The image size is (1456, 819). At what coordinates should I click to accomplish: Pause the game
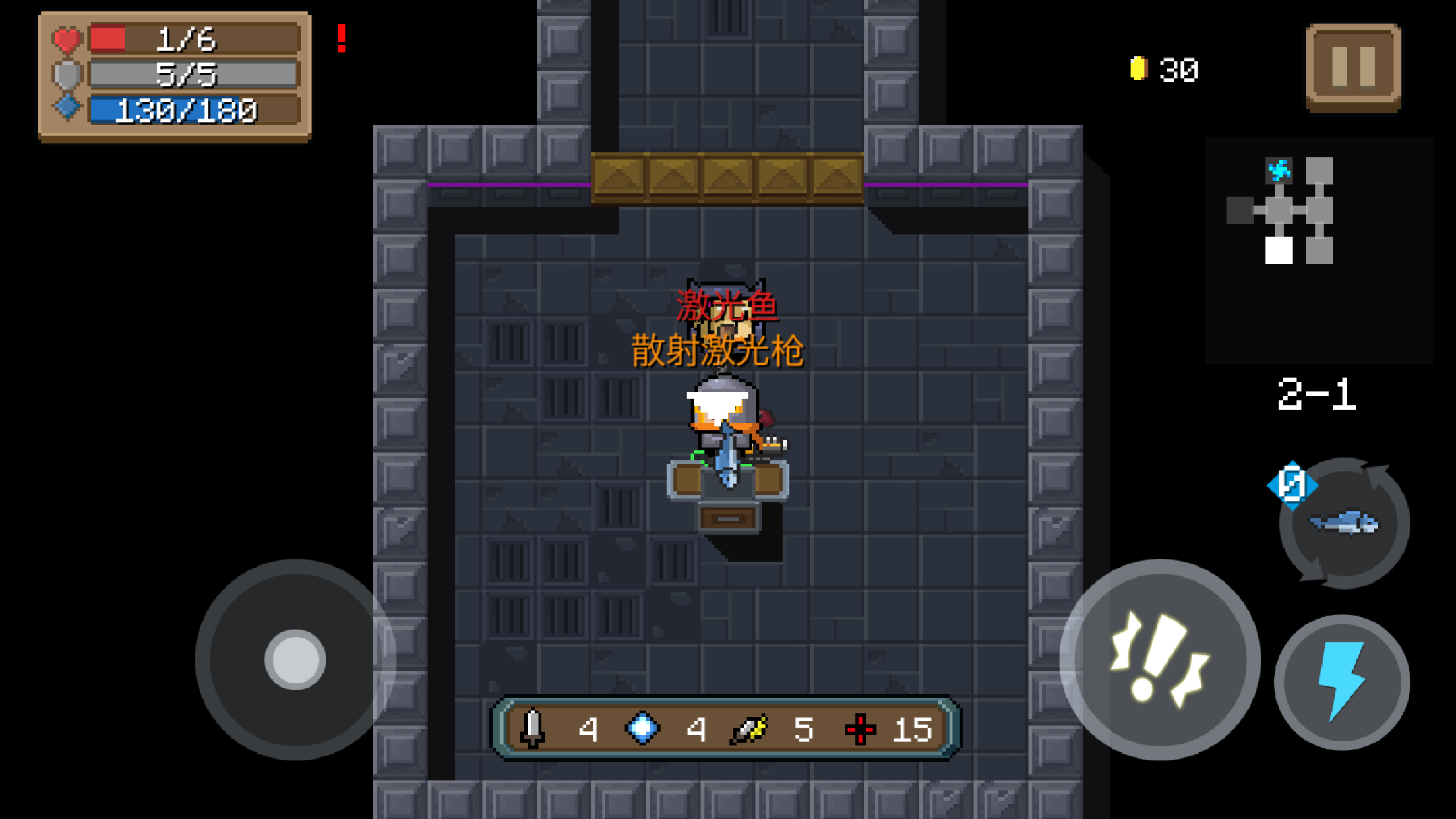coord(1353,66)
